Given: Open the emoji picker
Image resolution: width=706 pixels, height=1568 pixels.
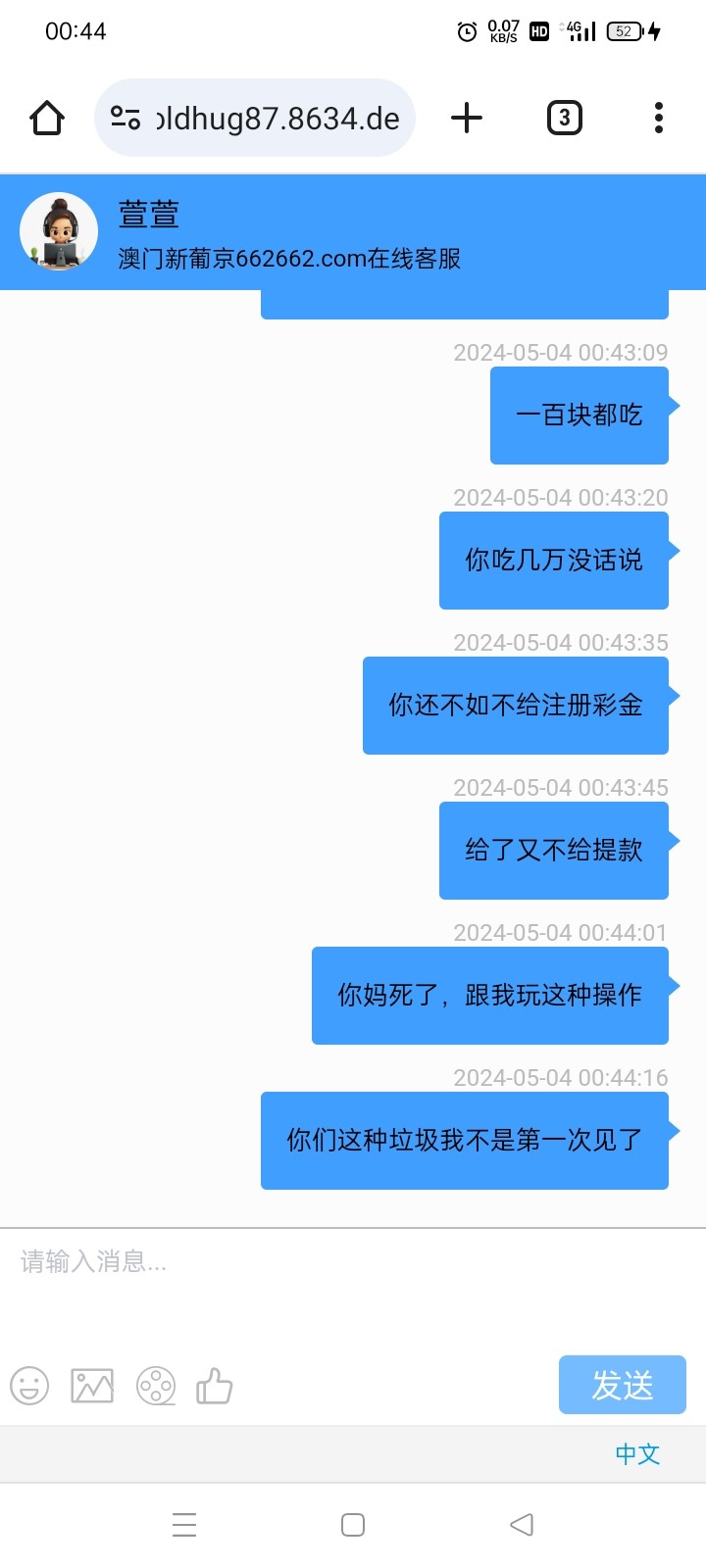Looking at the screenshot, I should 29,1386.
